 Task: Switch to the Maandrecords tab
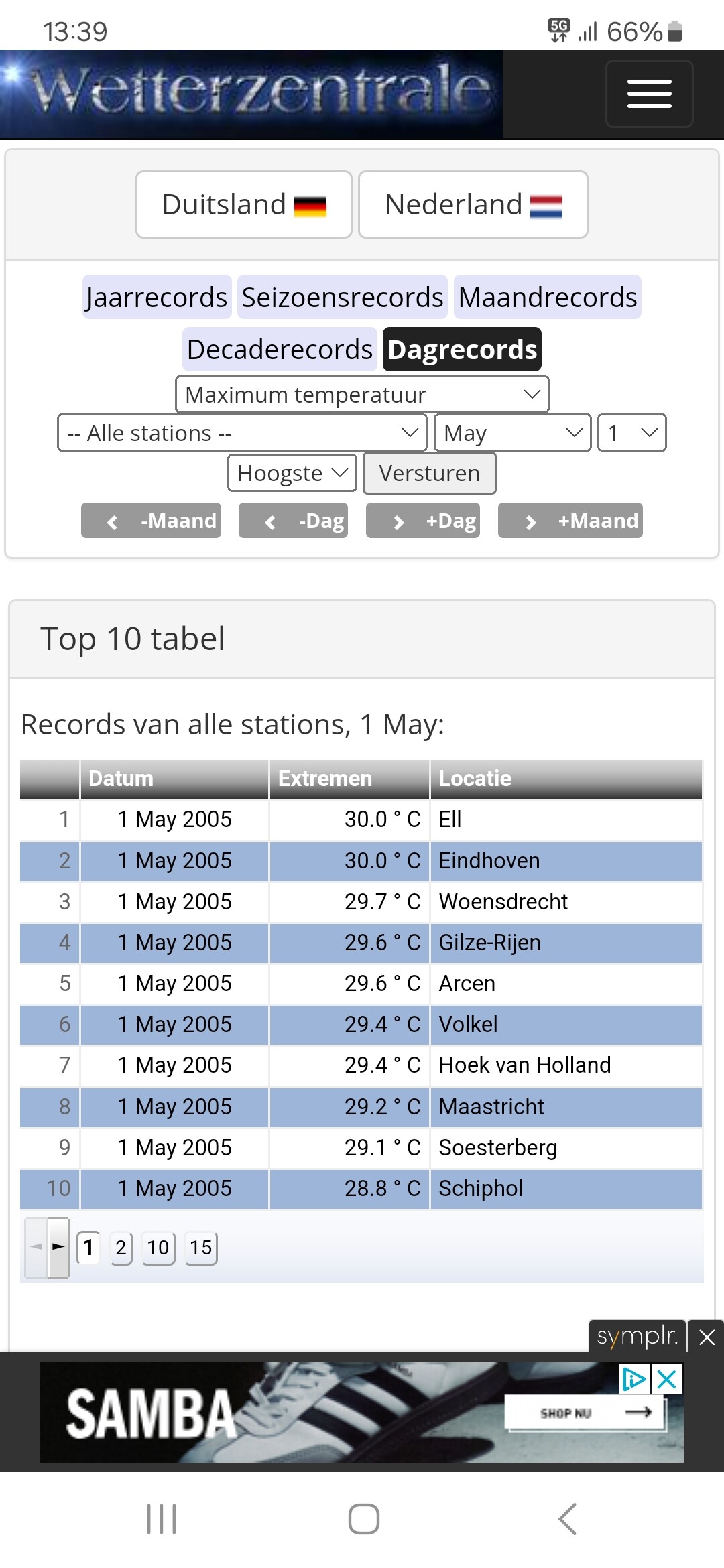(x=547, y=297)
